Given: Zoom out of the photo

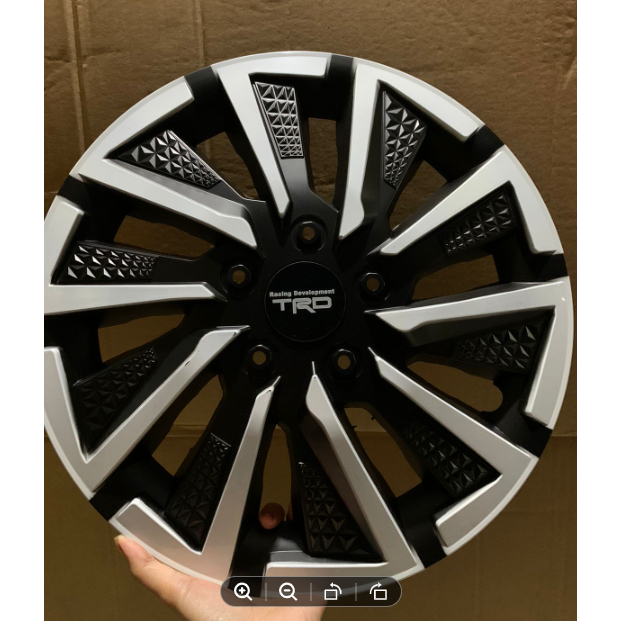Looking at the screenshot, I should [288, 592].
